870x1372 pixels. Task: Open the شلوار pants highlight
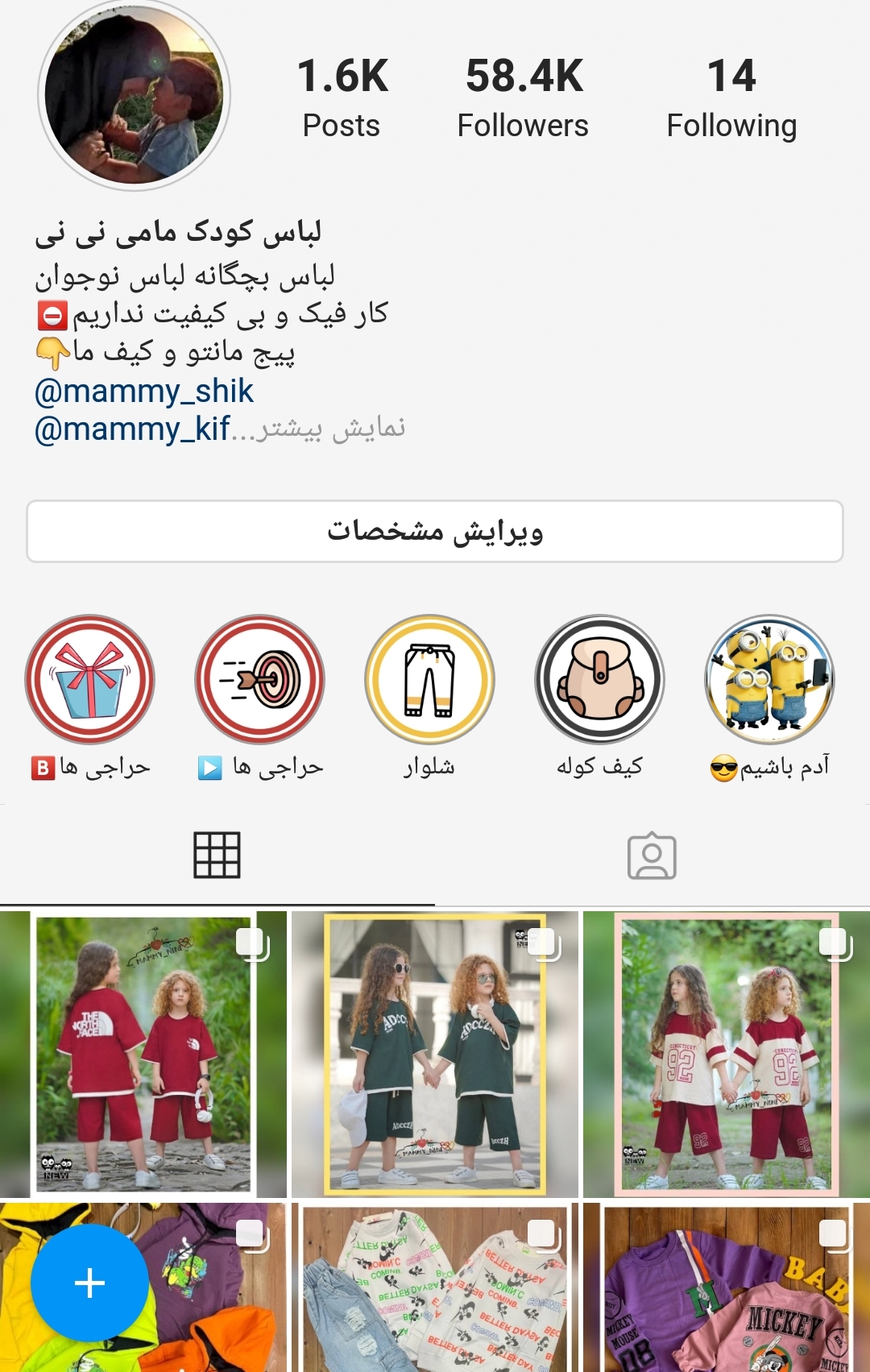click(x=430, y=680)
